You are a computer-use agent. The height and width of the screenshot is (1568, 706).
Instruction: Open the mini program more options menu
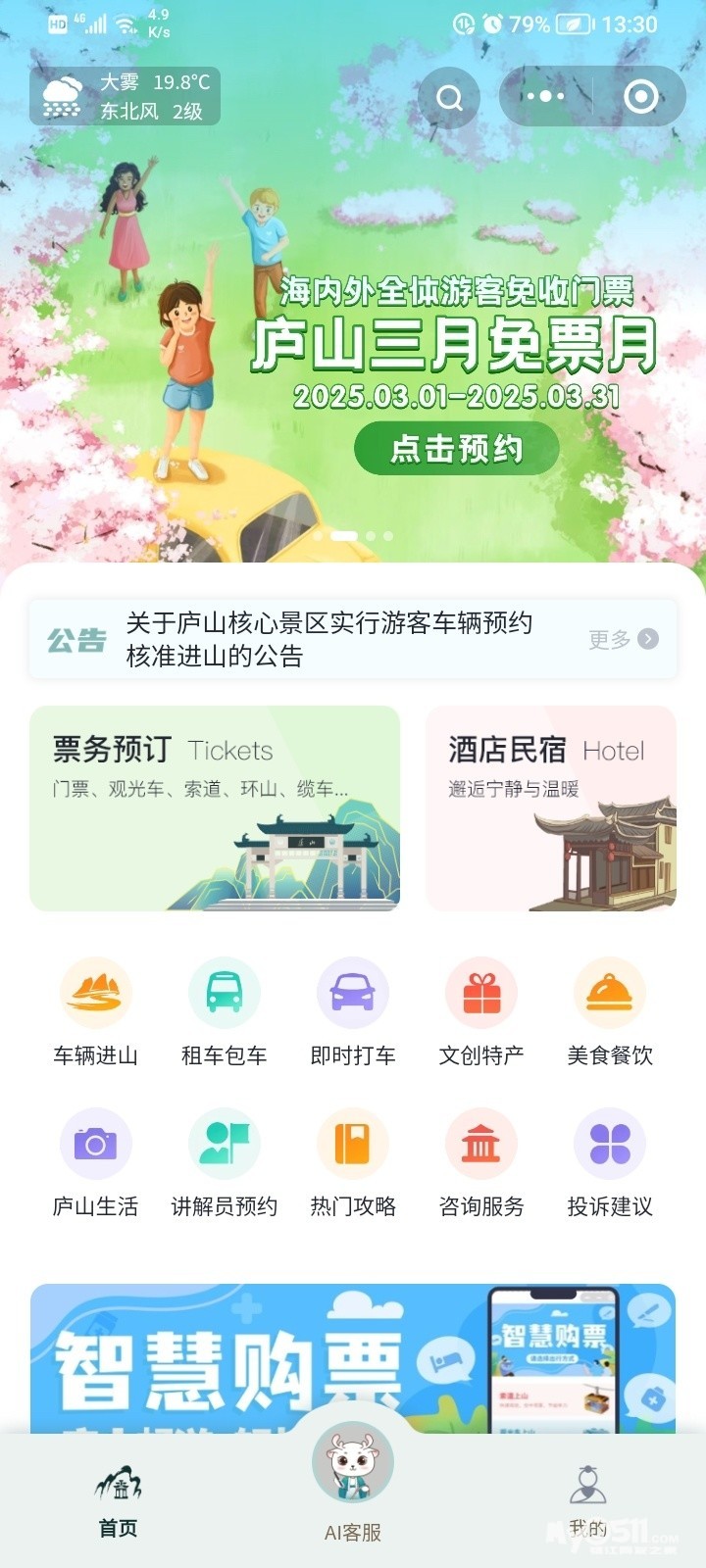[545, 97]
